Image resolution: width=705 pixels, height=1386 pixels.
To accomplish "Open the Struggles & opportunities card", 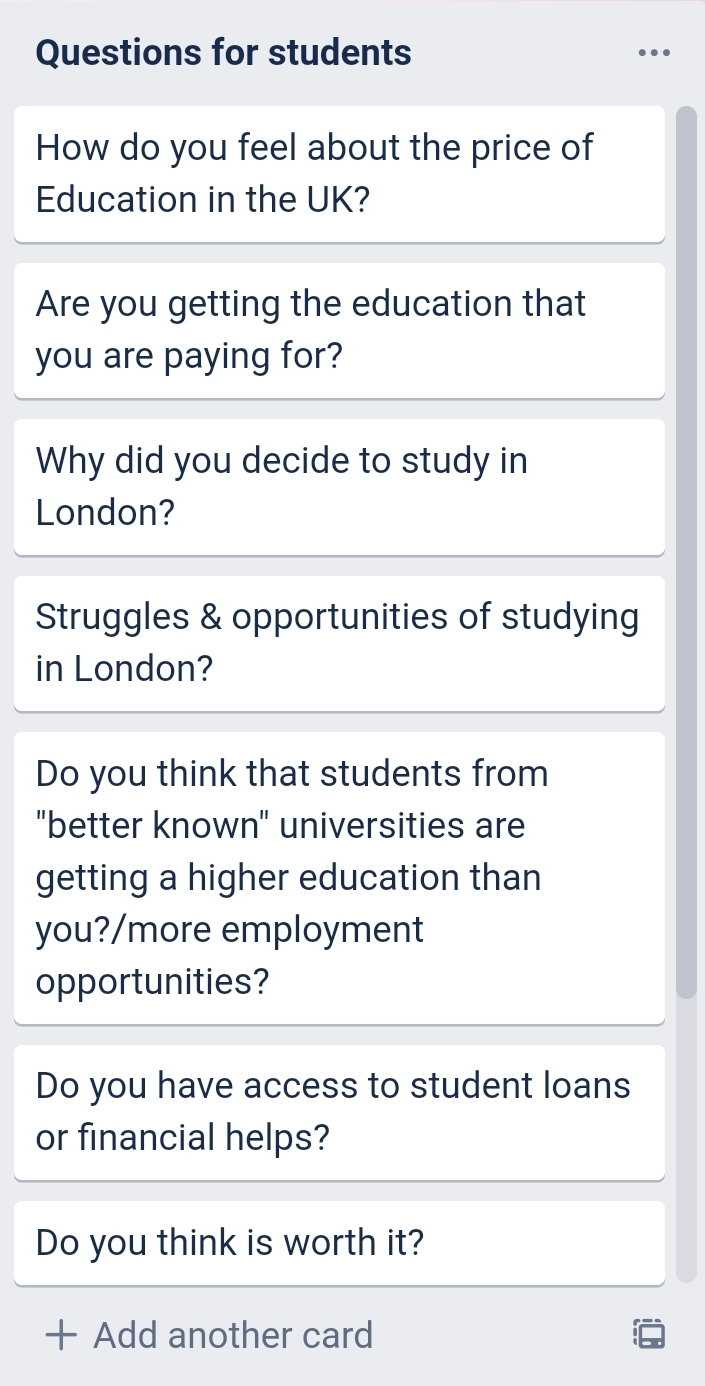I will click(339, 643).
